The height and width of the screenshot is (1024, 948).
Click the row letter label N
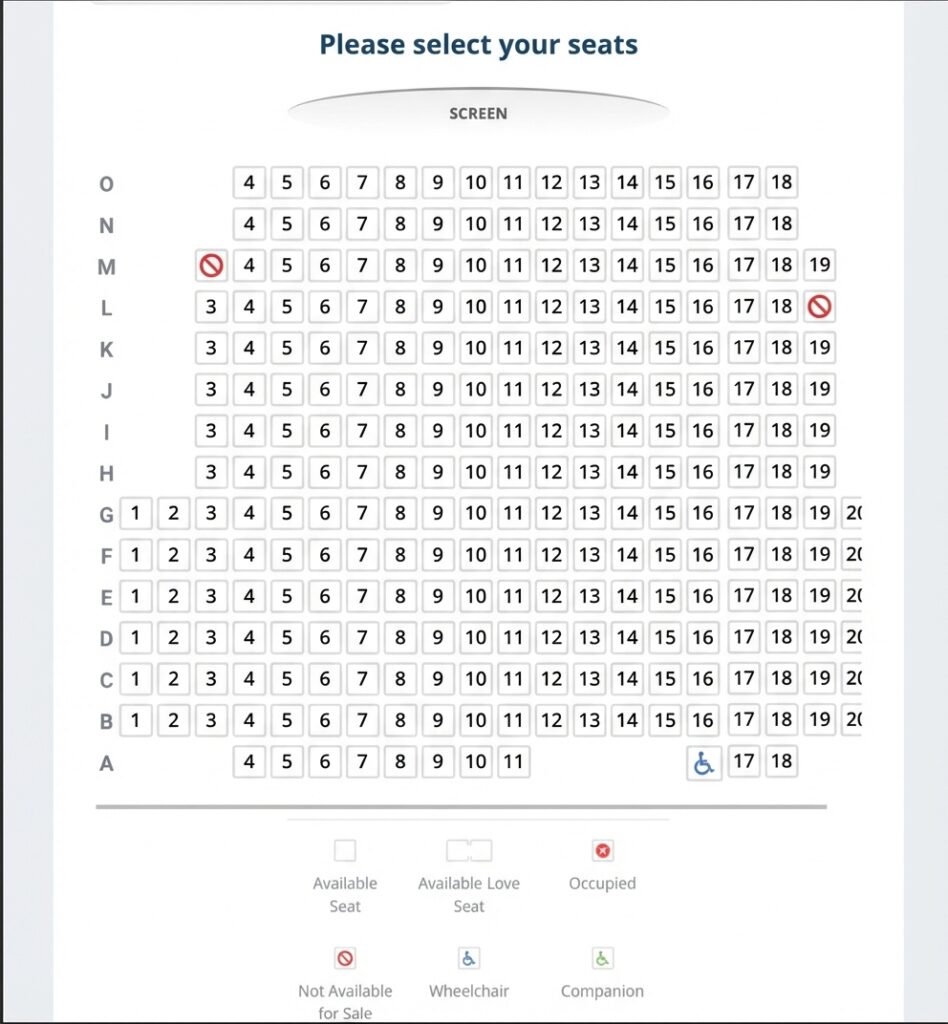[x=106, y=224]
